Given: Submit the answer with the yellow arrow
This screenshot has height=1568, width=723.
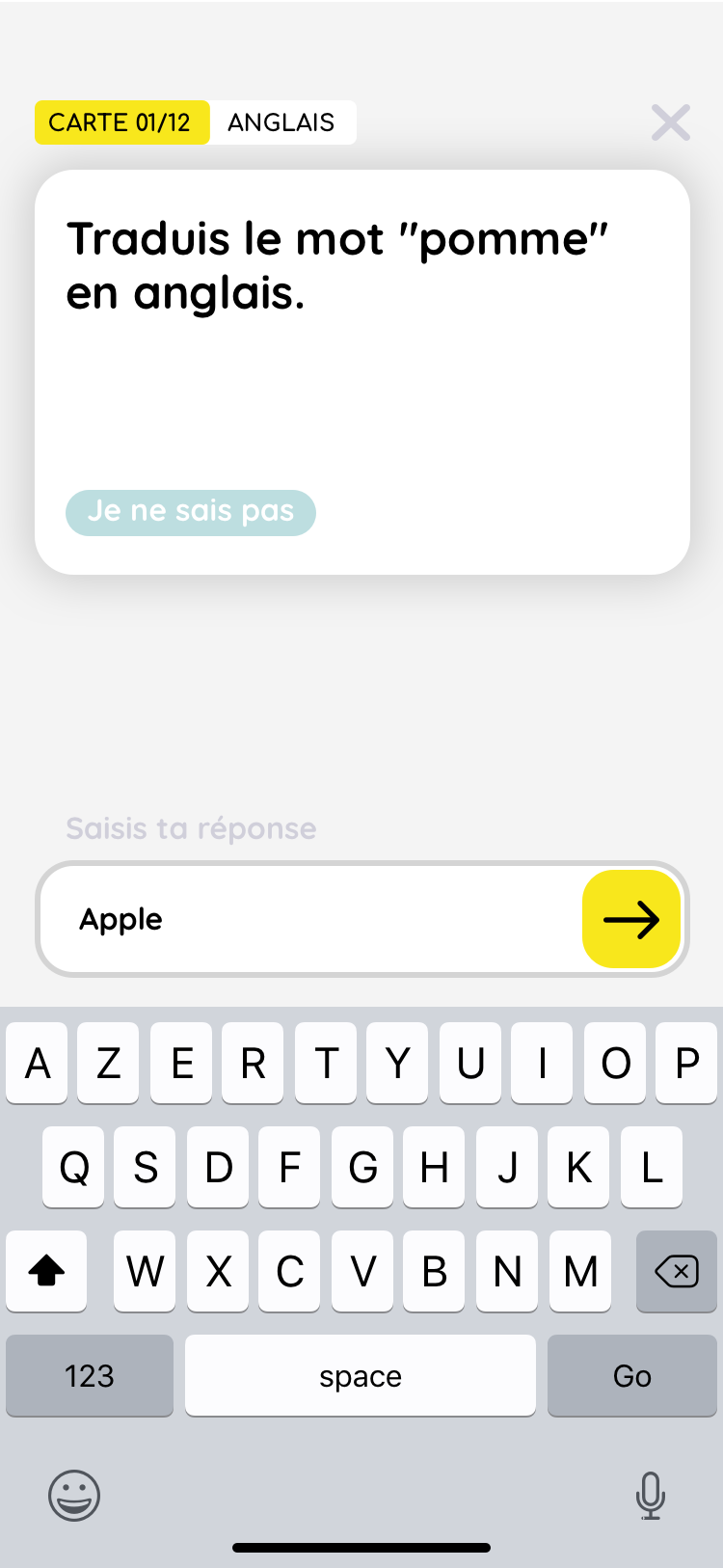Looking at the screenshot, I should tap(631, 919).
